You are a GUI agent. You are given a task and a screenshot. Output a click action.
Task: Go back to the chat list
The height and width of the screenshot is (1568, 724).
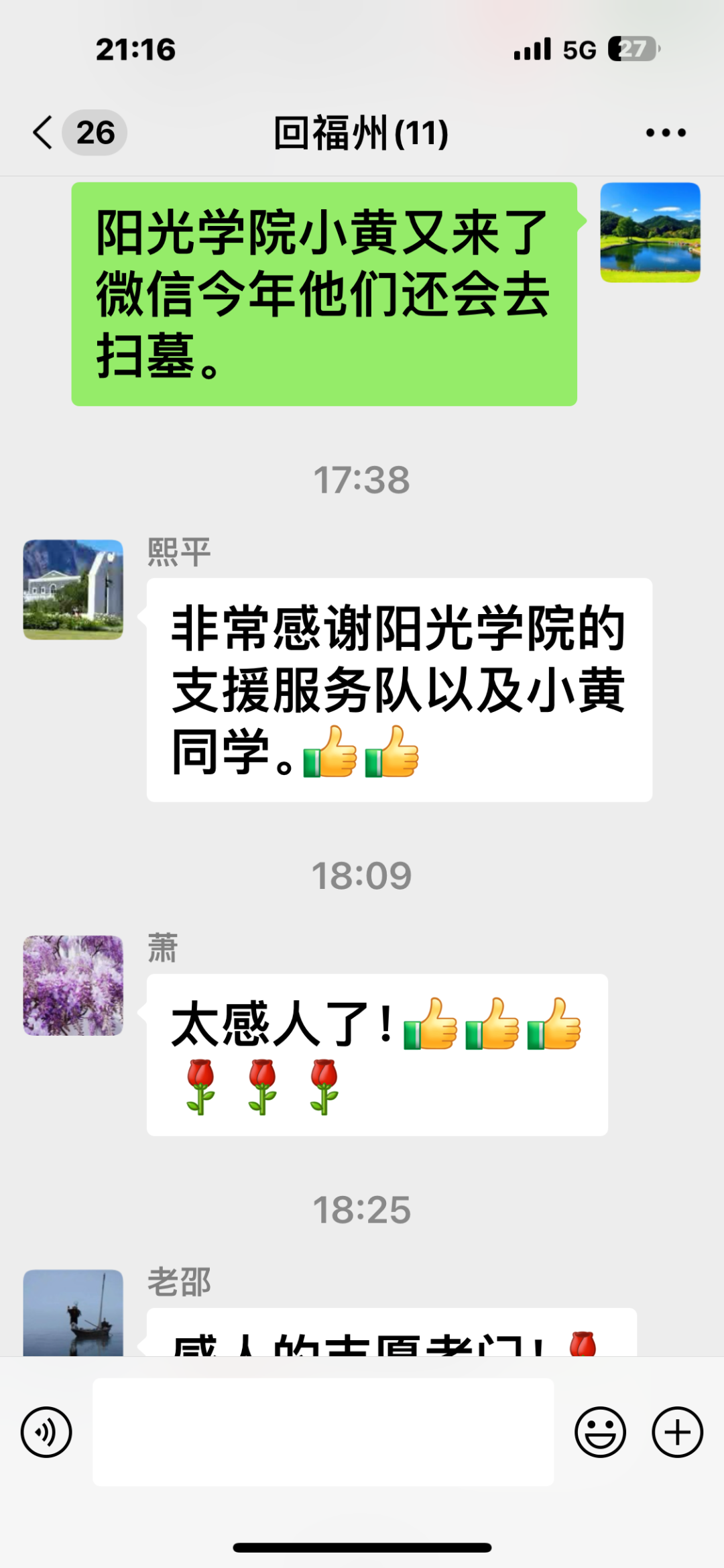tap(44, 132)
